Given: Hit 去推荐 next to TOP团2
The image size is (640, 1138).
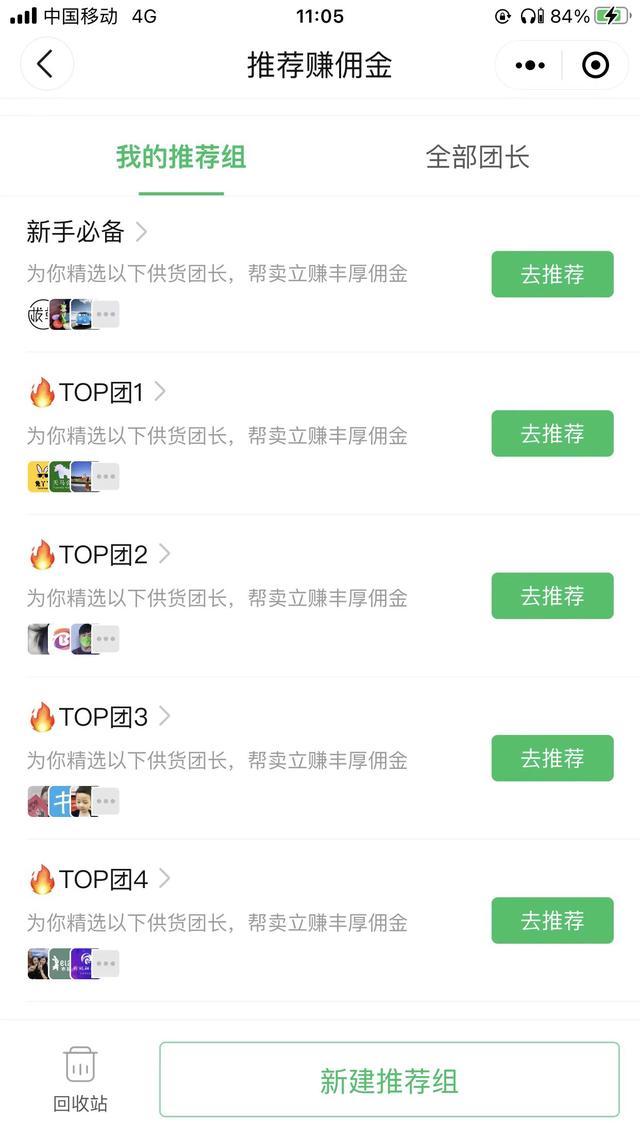Looking at the screenshot, I should click(552, 596).
